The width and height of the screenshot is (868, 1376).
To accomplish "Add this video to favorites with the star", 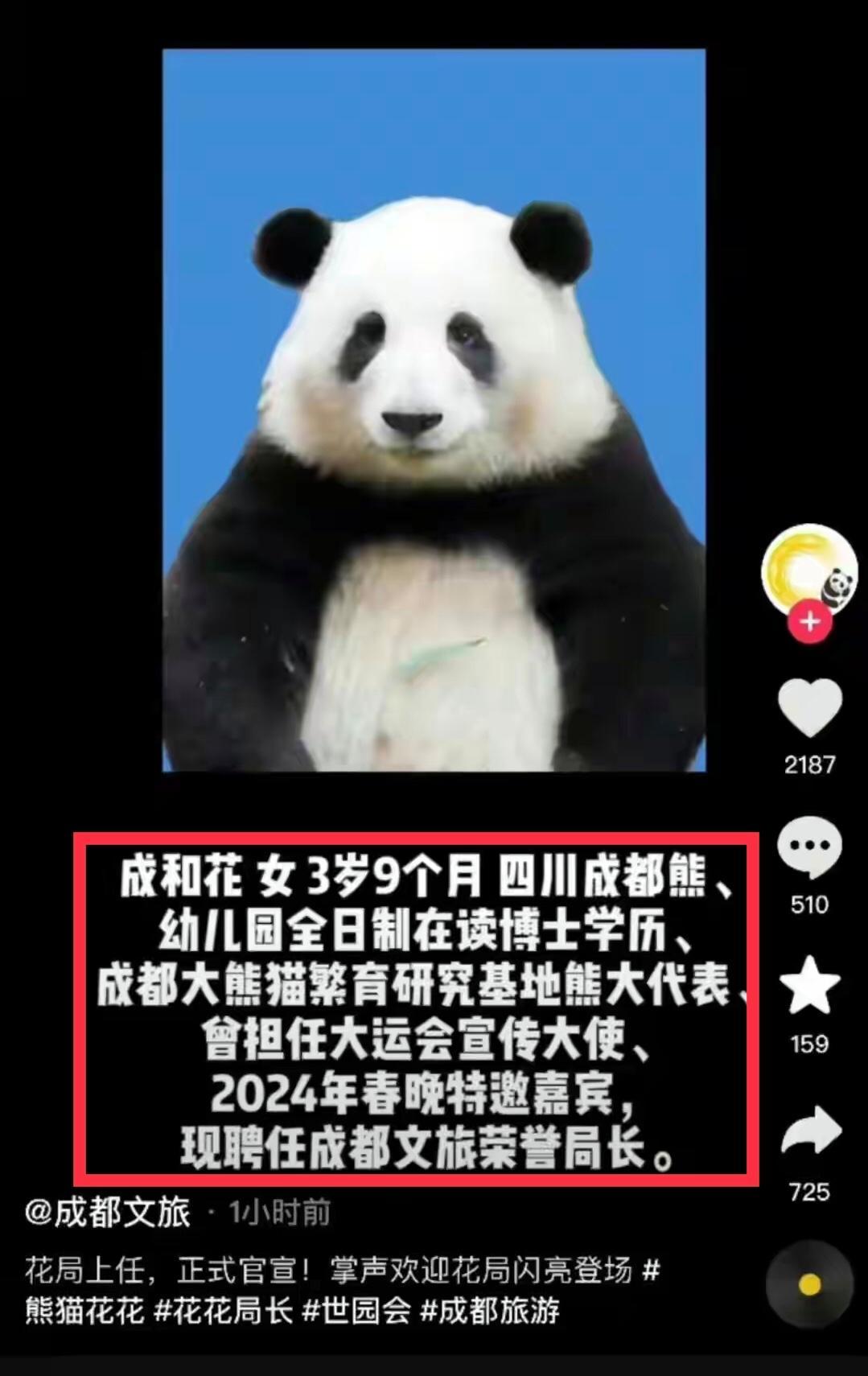I will pos(809,986).
